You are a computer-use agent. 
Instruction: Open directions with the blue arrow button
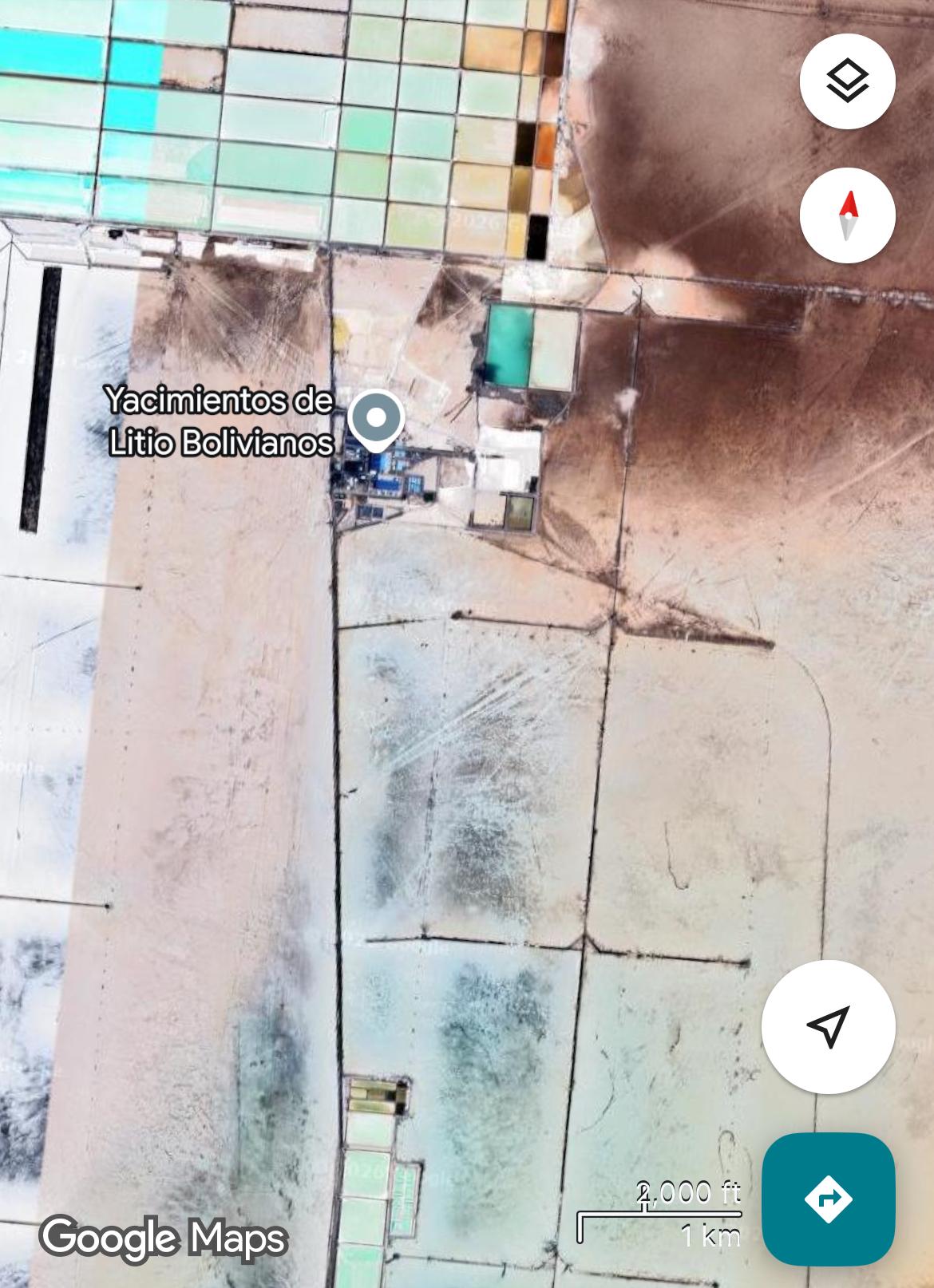(x=828, y=1199)
